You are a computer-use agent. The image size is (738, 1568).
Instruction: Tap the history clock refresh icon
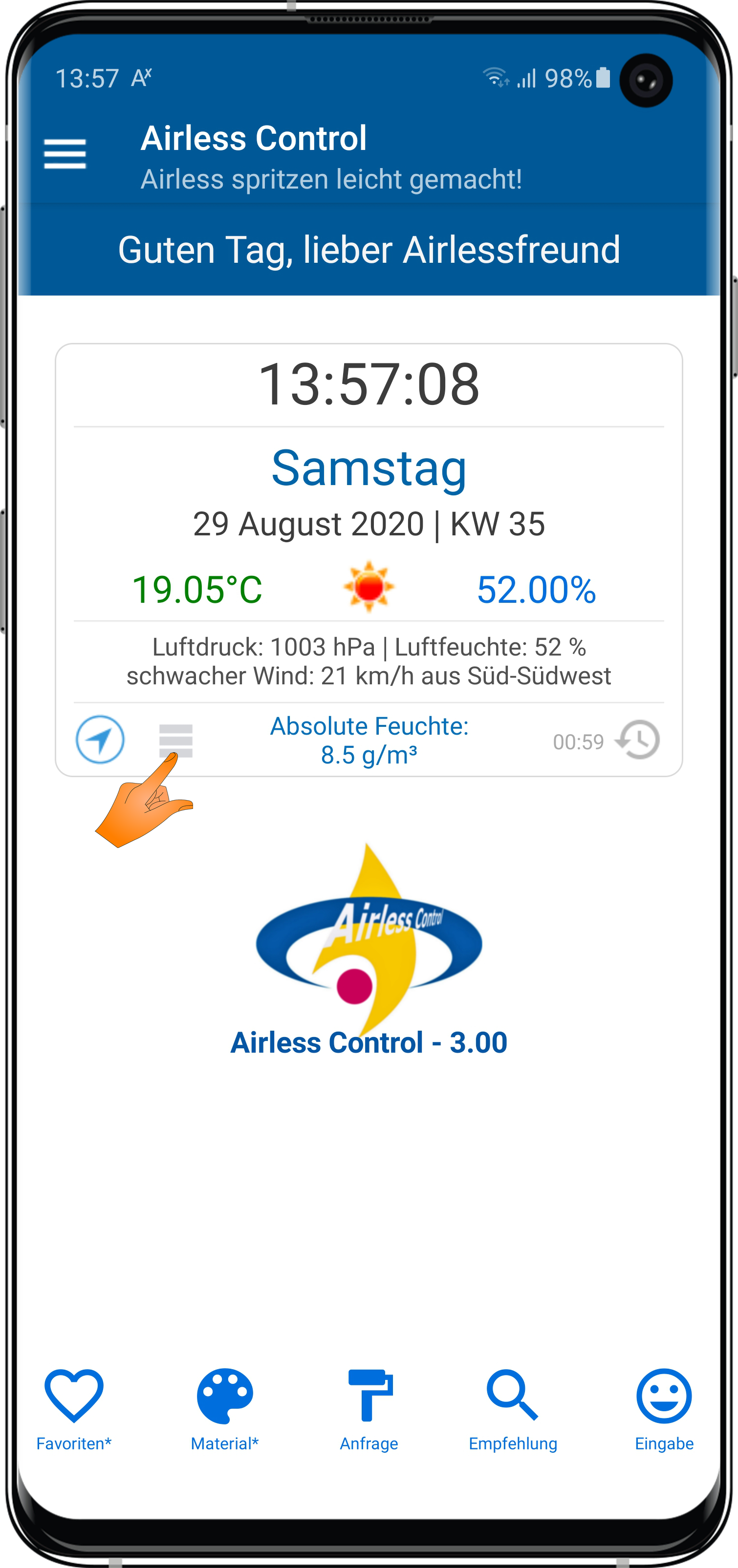pos(638,740)
